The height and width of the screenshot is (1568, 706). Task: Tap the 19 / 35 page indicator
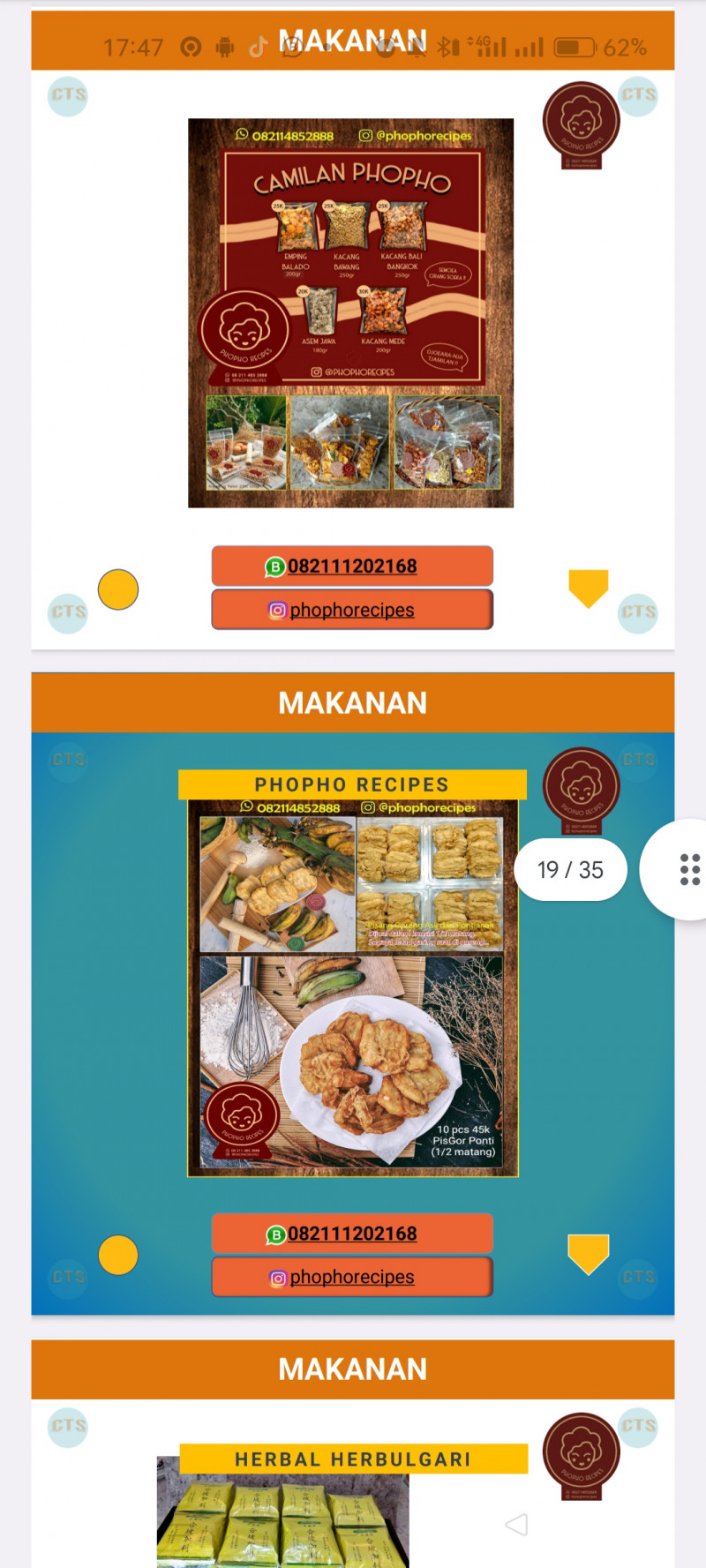point(570,870)
